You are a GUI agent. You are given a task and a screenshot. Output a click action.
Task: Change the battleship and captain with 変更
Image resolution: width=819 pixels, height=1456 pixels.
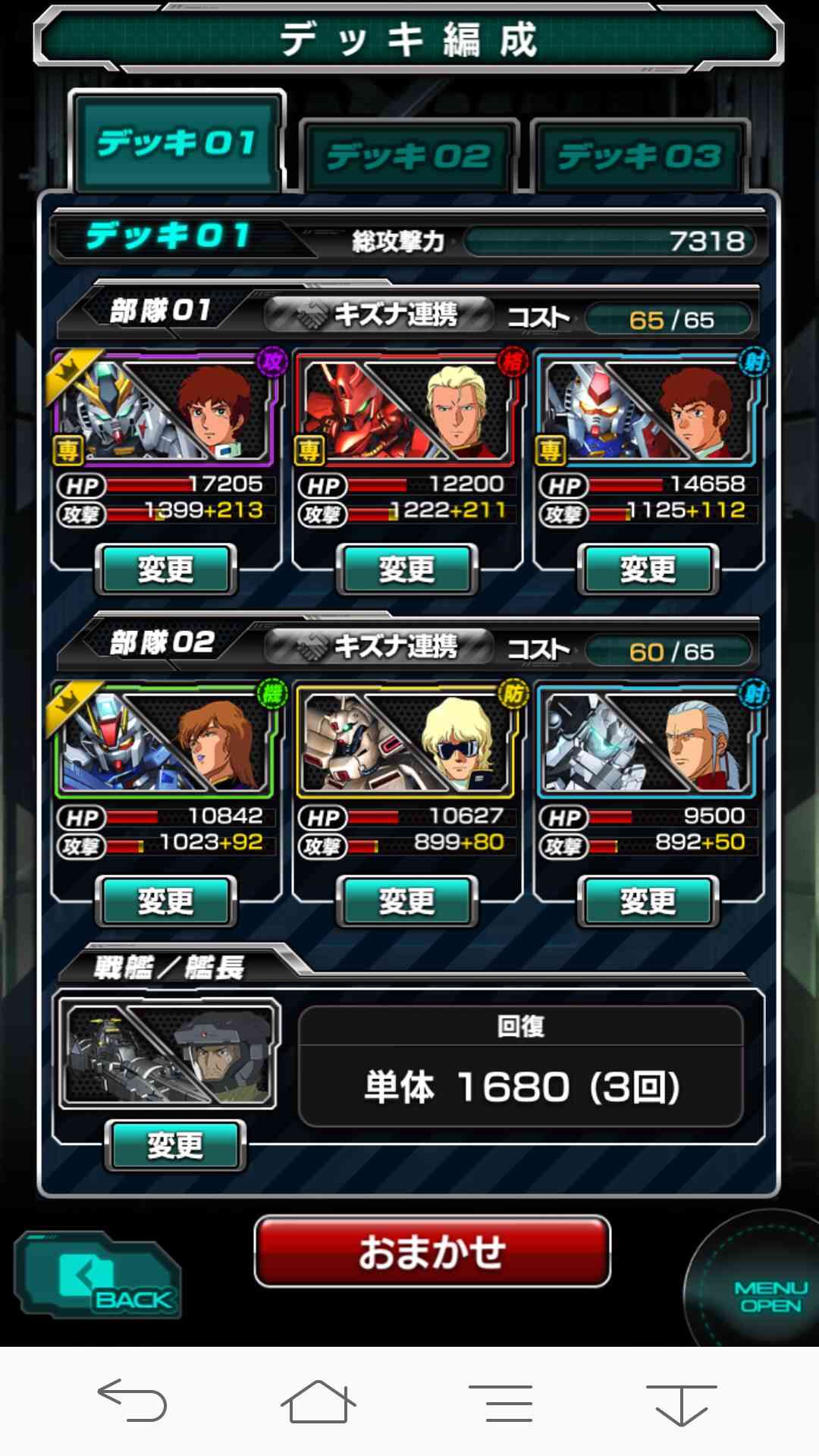click(175, 1145)
